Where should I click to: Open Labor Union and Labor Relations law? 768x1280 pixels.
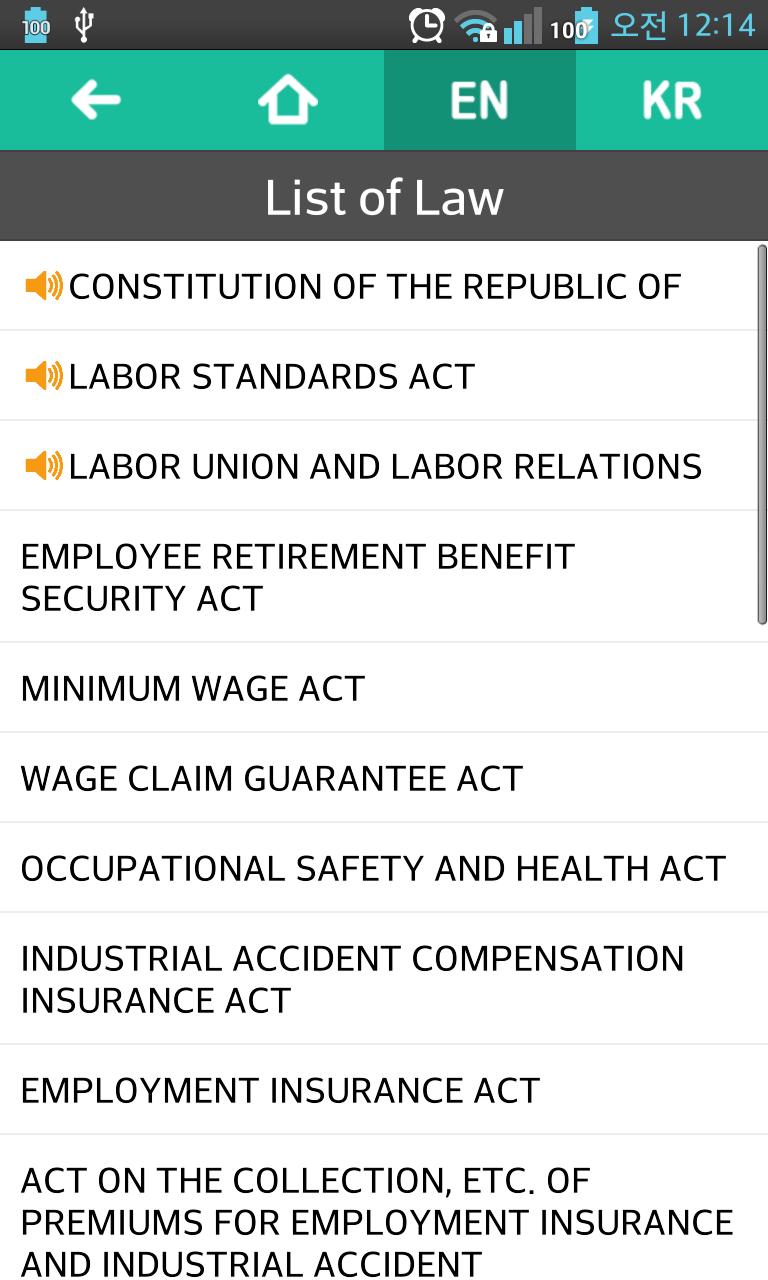[384, 467]
